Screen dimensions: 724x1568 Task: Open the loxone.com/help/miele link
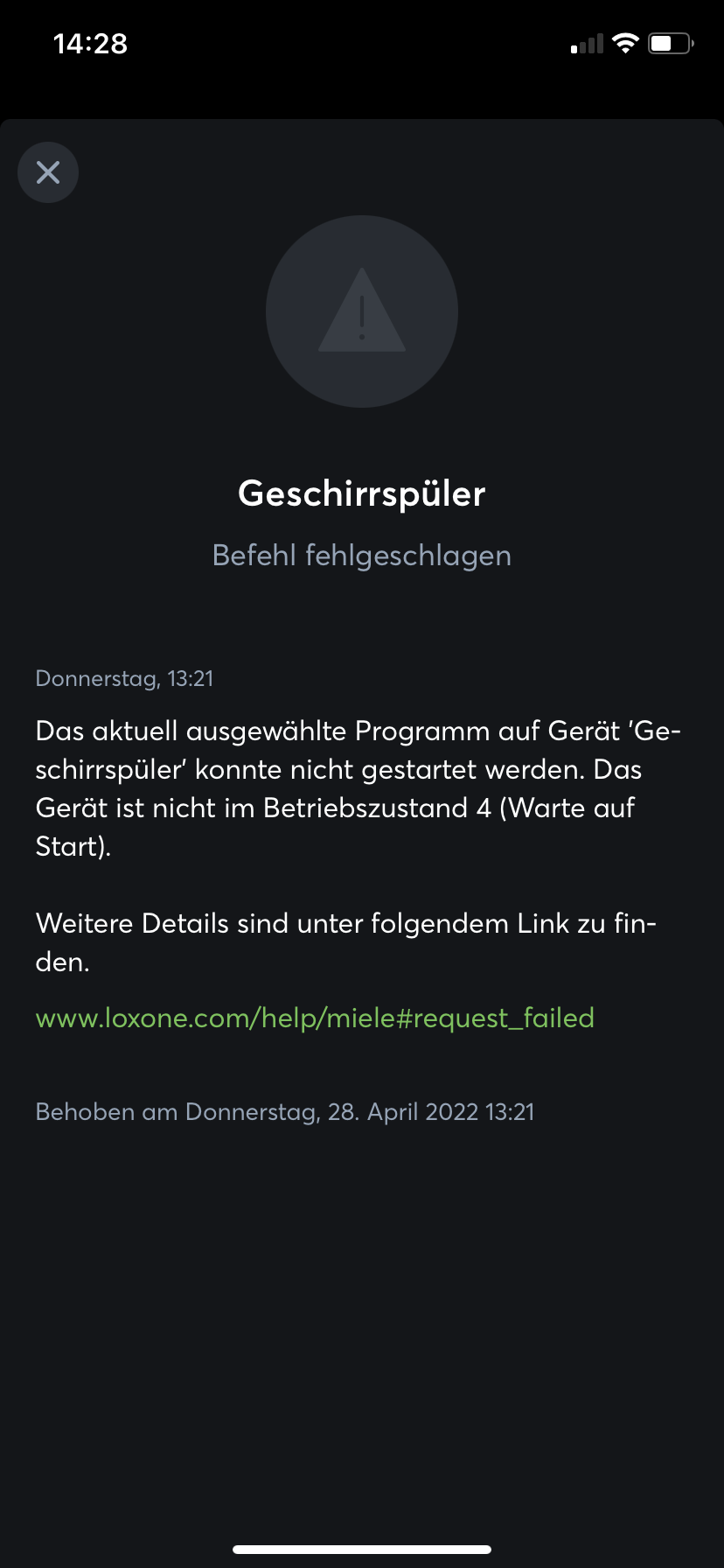pos(315,1018)
